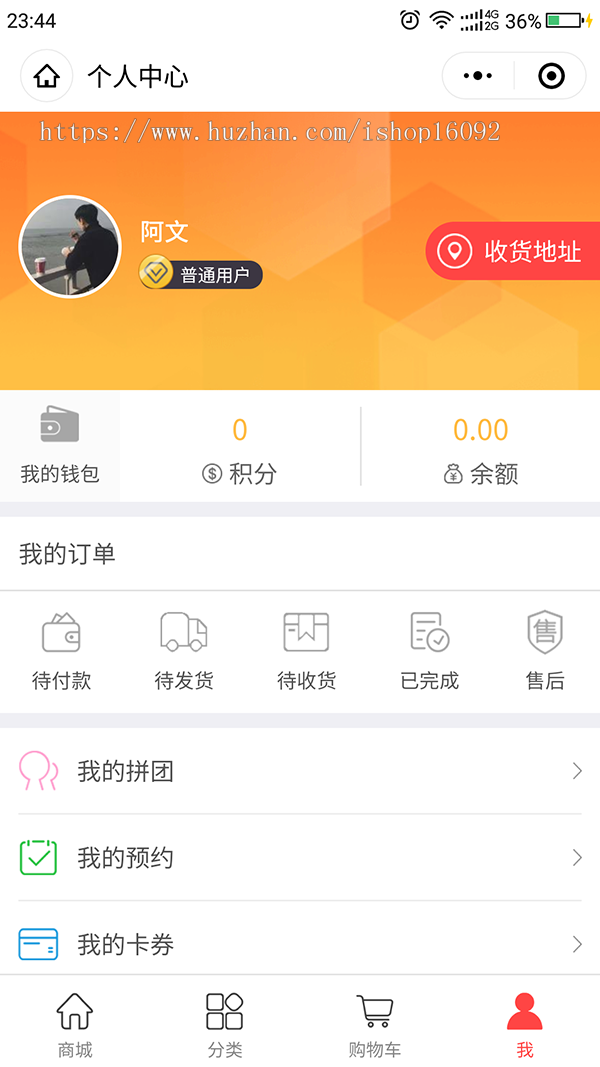Select the 我 profile tab
Screen dimensions: 600x1067
tap(525, 1024)
